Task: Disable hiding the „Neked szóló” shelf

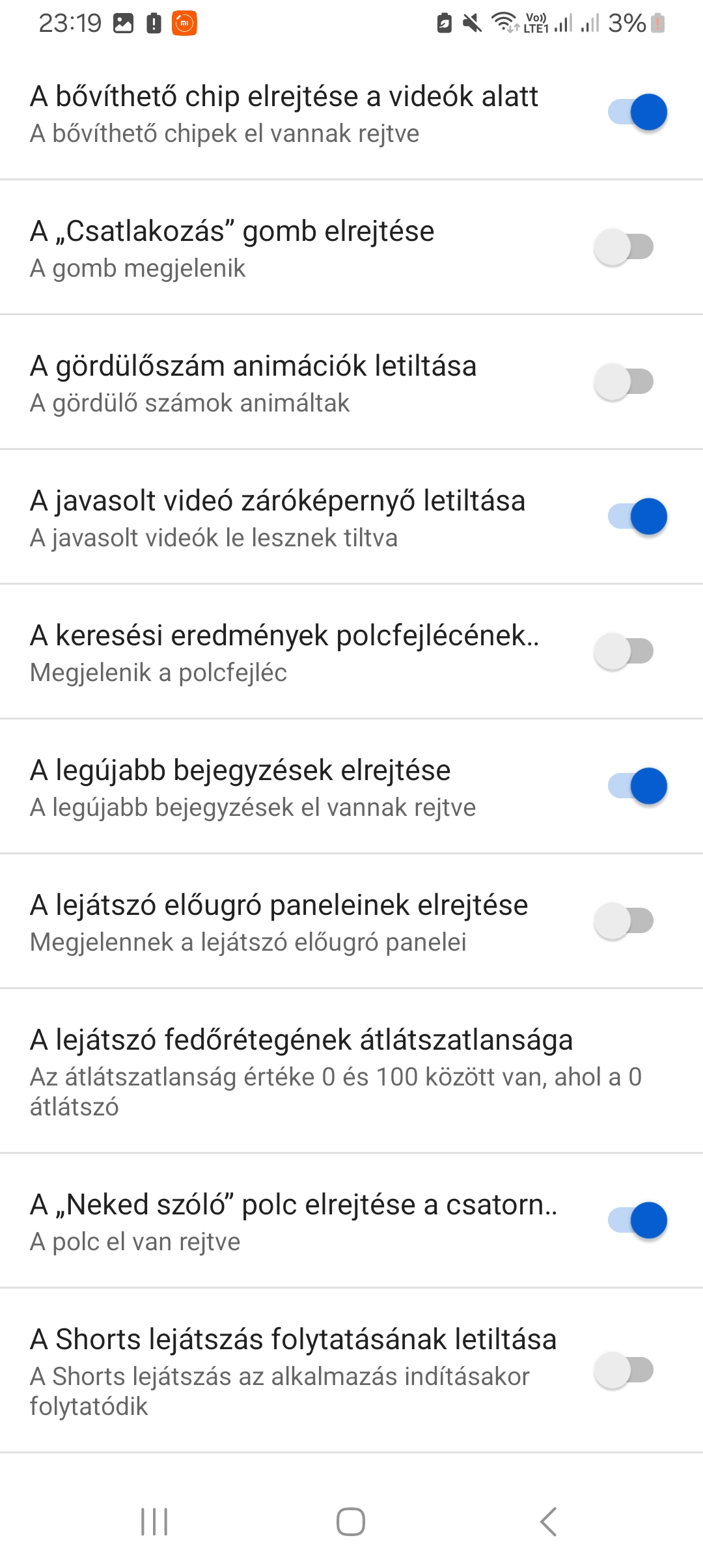Action: click(637, 1220)
